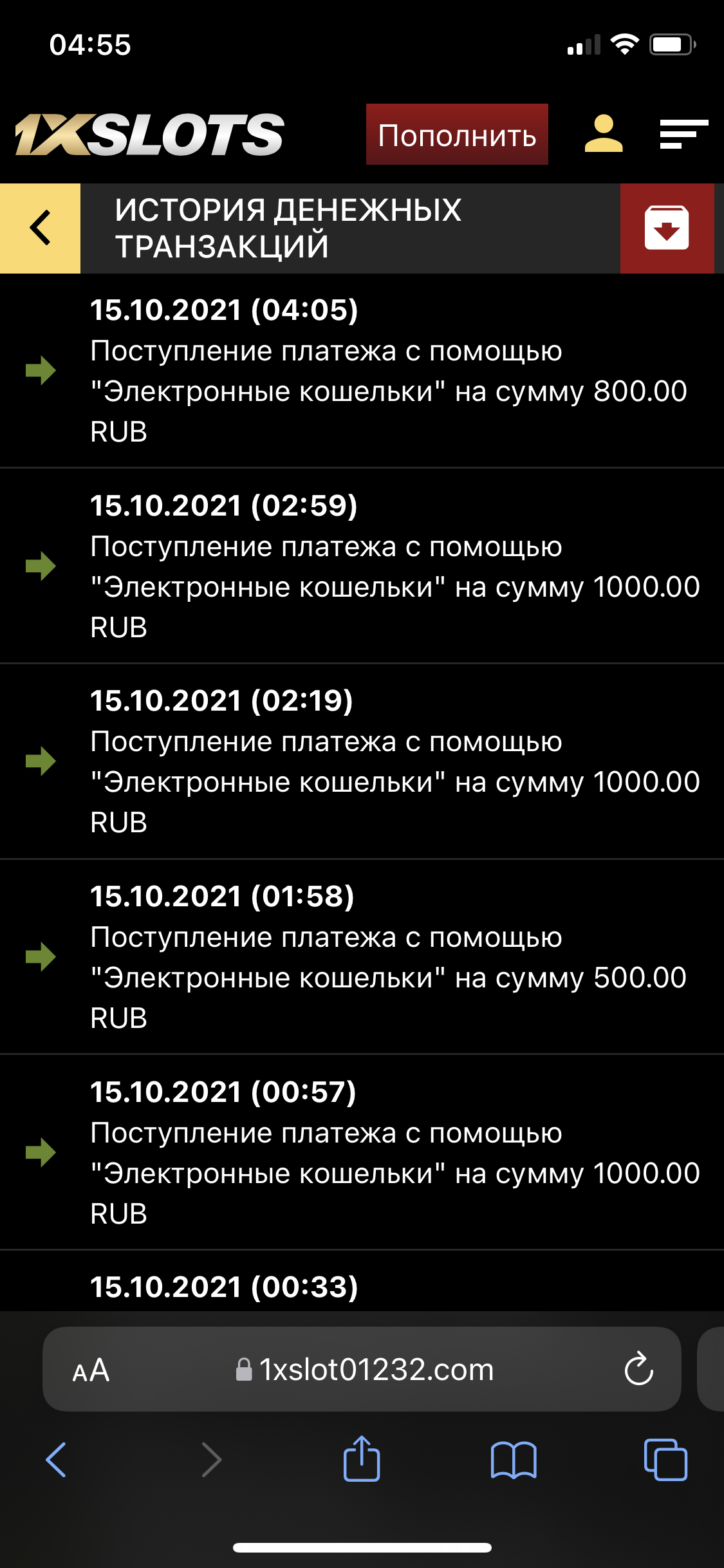Open the hamburger menu
This screenshot has width=724, height=1568.
(x=683, y=134)
